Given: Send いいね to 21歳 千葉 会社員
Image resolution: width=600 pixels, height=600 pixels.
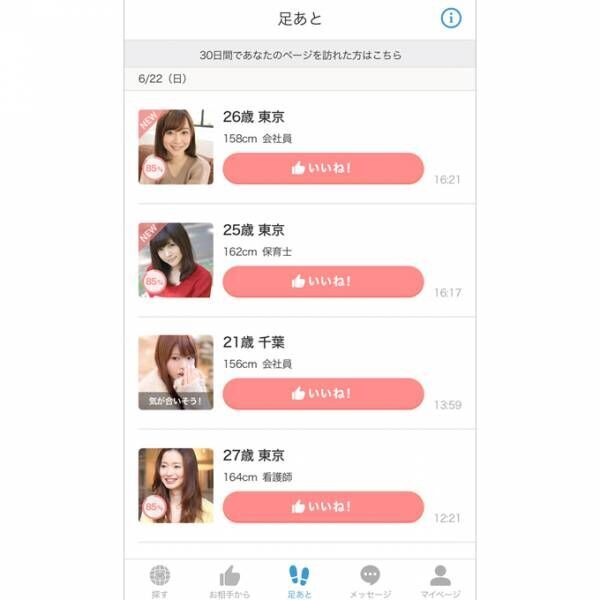Looking at the screenshot, I should (323, 393).
